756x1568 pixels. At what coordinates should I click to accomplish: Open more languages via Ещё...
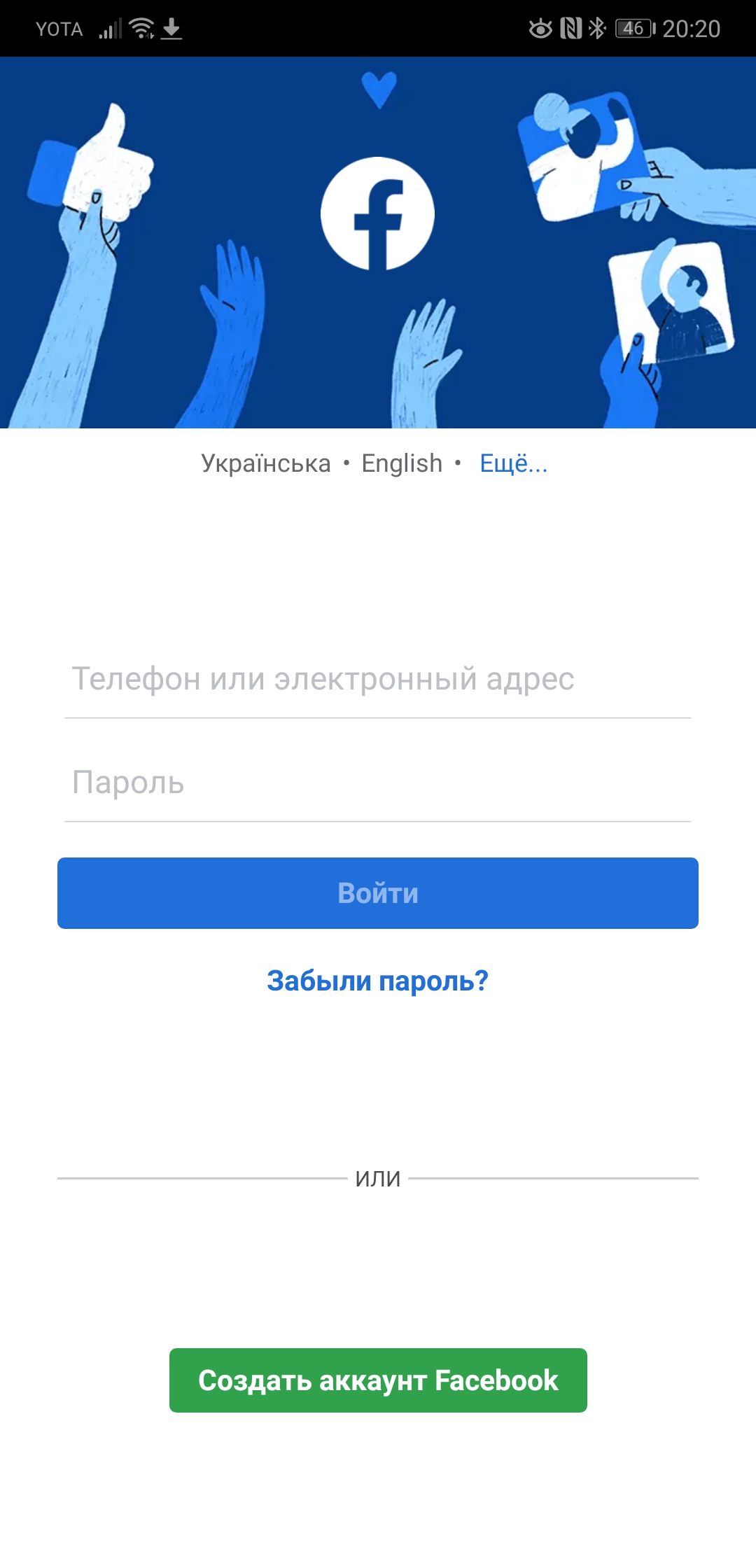[x=513, y=463]
